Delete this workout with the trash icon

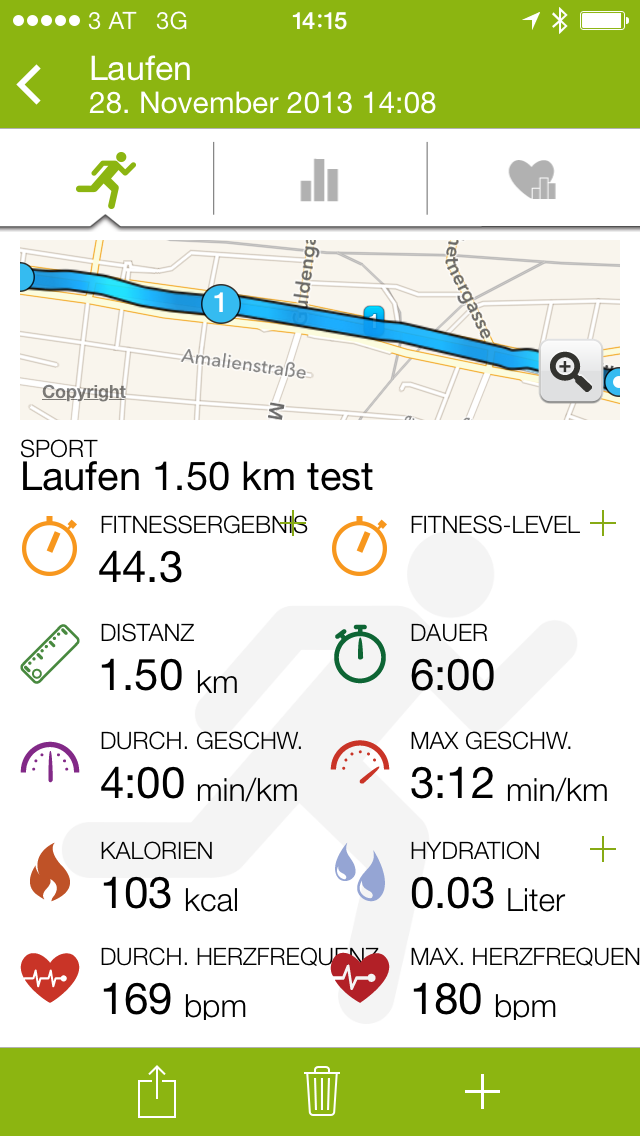click(321, 1091)
